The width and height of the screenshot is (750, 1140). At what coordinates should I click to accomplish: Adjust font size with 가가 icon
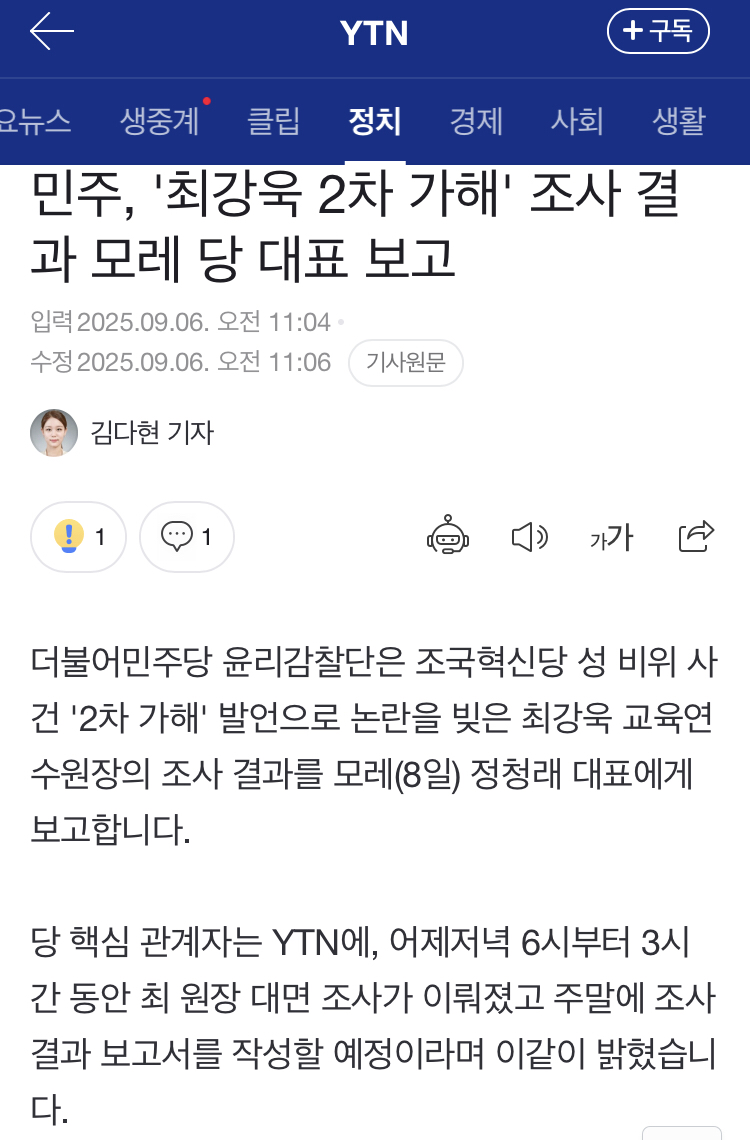coord(611,537)
